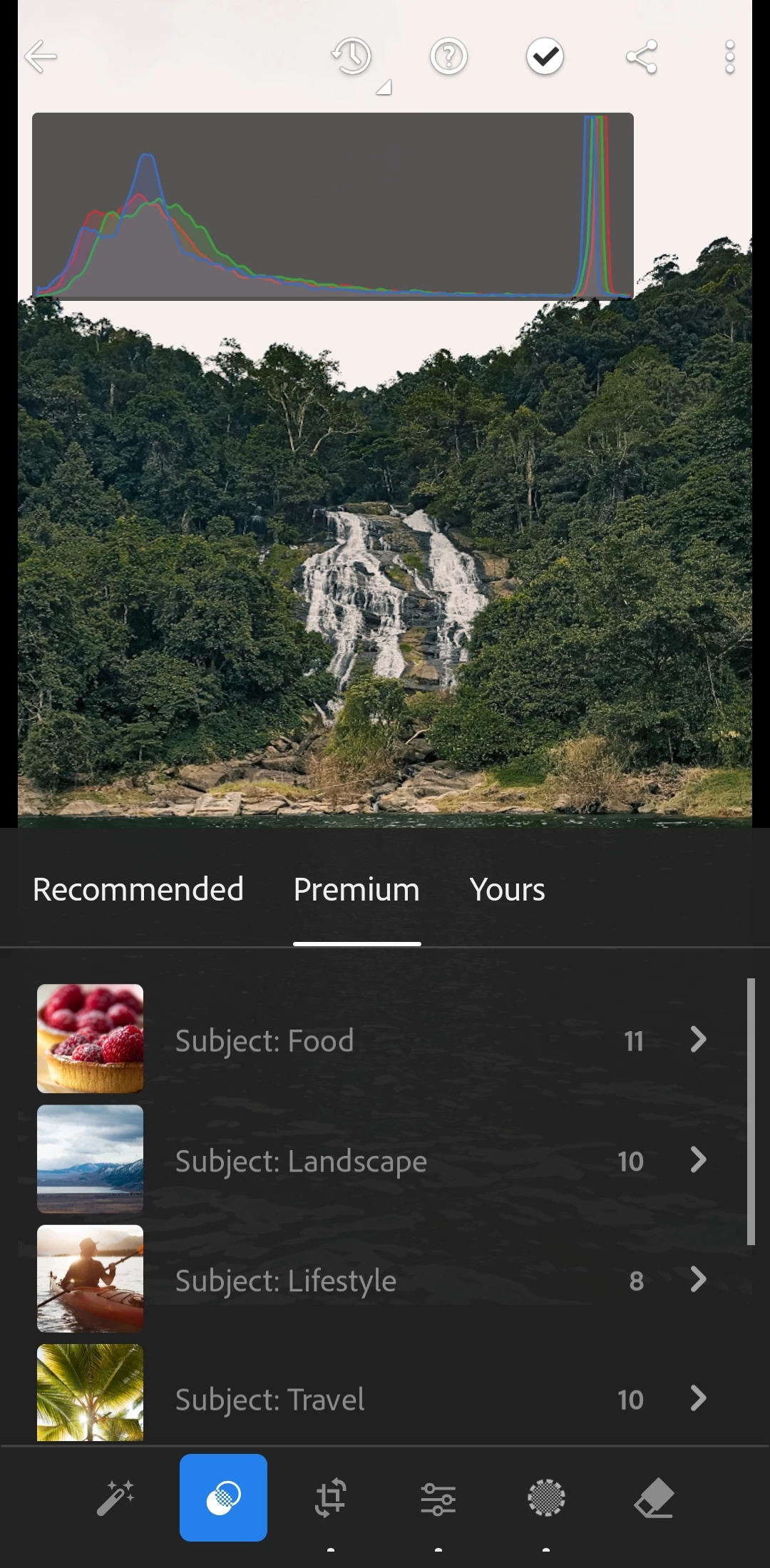Viewport: 770px width, 1568px height.
Task: Expand the Subject: Lifestyle presets
Action: (371, 1281)
